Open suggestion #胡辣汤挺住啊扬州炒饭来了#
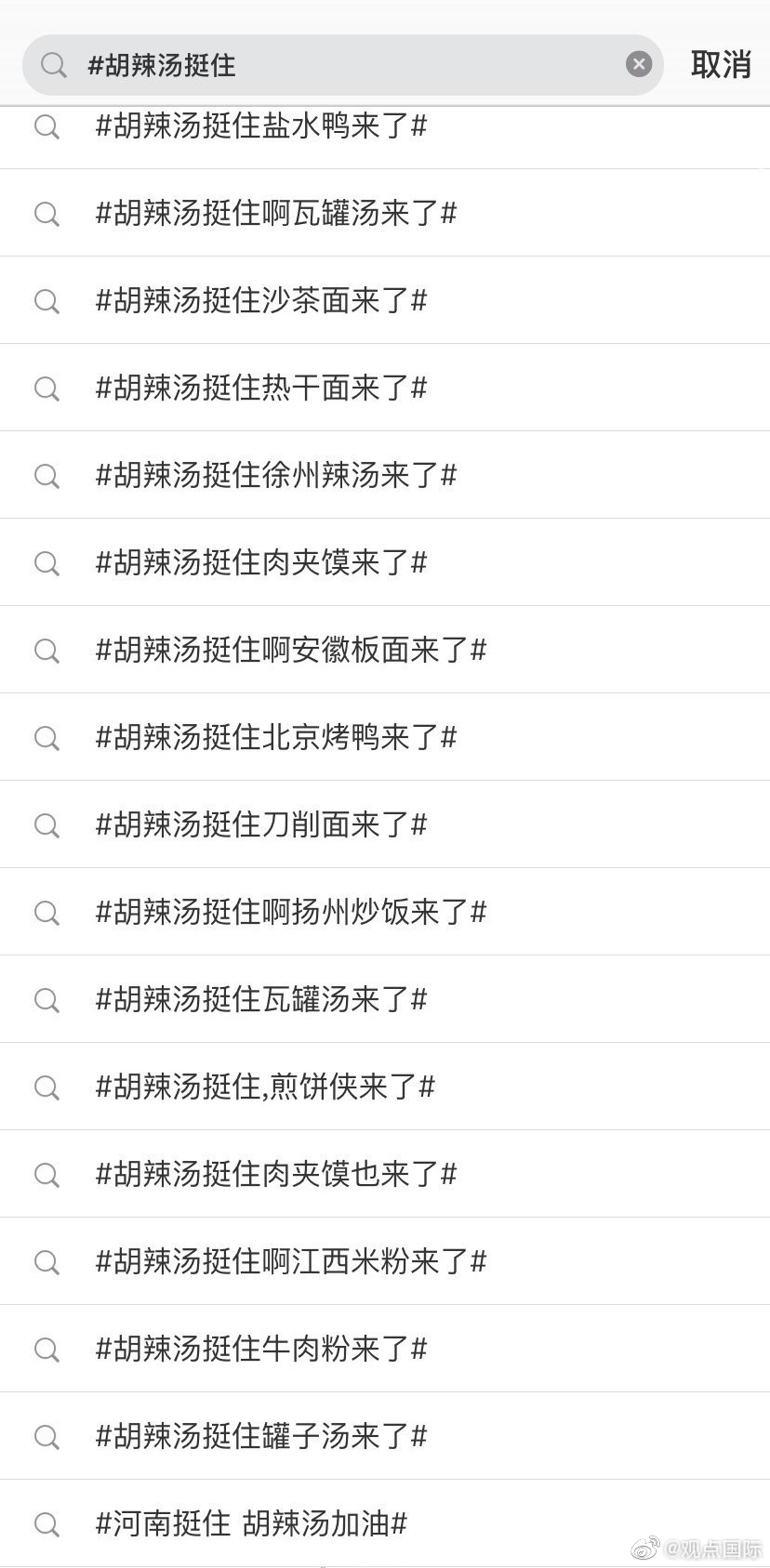The width and height of the screenshot is (770, 1568). coord(291,912)
